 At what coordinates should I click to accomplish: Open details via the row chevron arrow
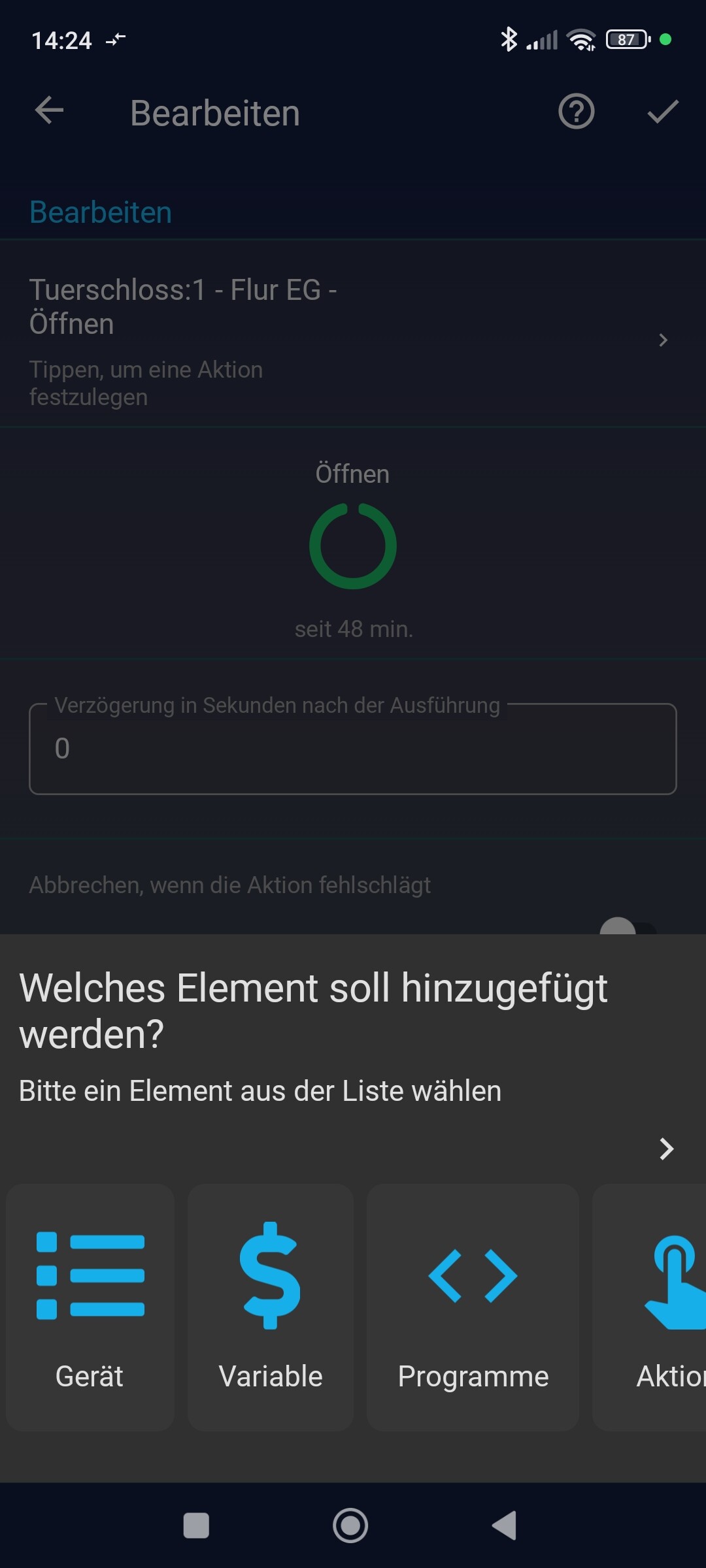pyautogui.click(x=664, y=340)
